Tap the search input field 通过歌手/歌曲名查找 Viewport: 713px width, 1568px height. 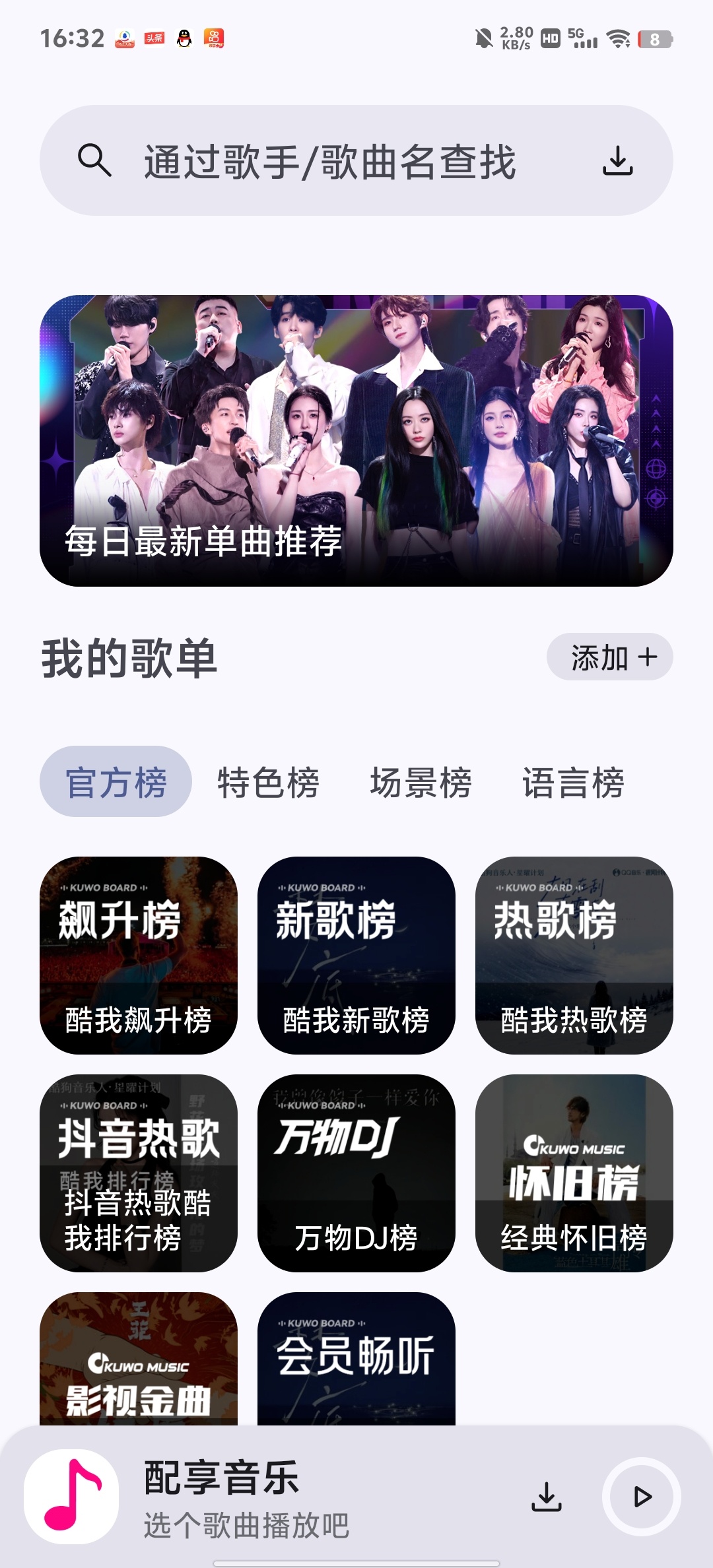point(330,160)
